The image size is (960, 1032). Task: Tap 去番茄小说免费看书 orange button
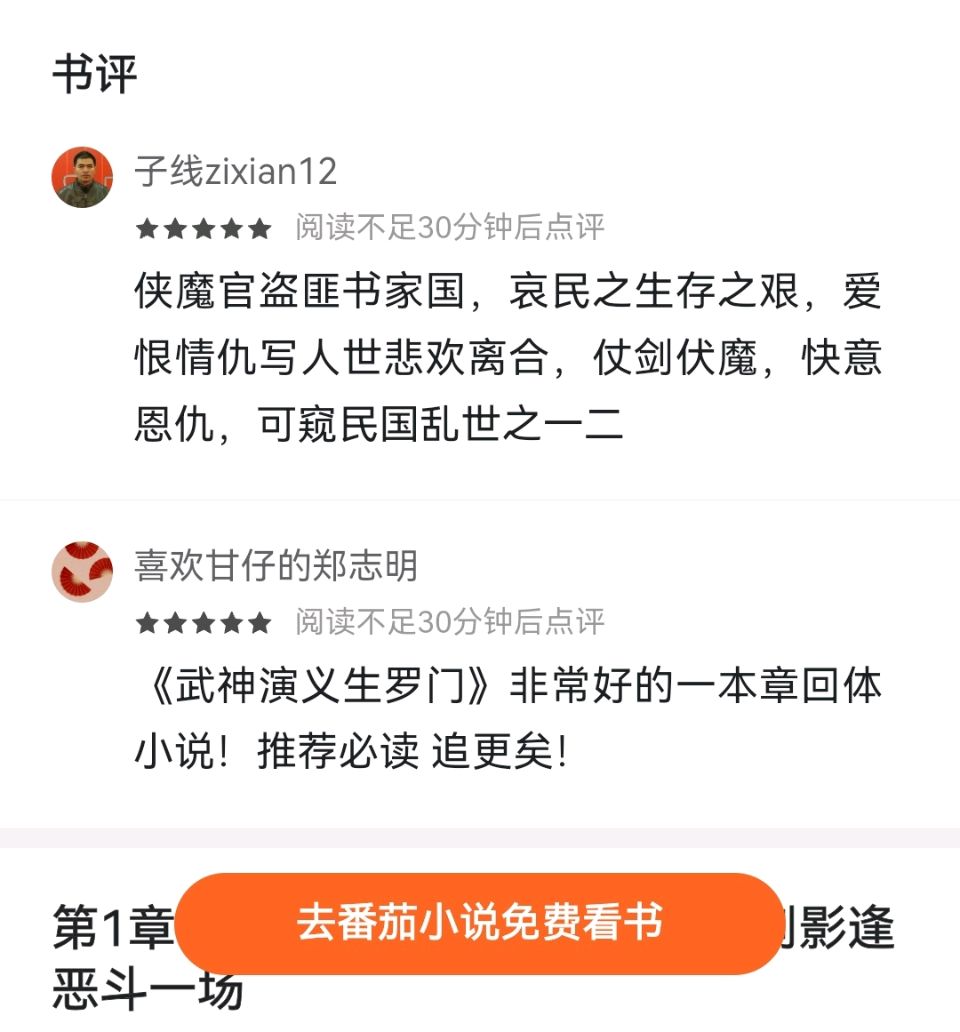pos(479,922)
